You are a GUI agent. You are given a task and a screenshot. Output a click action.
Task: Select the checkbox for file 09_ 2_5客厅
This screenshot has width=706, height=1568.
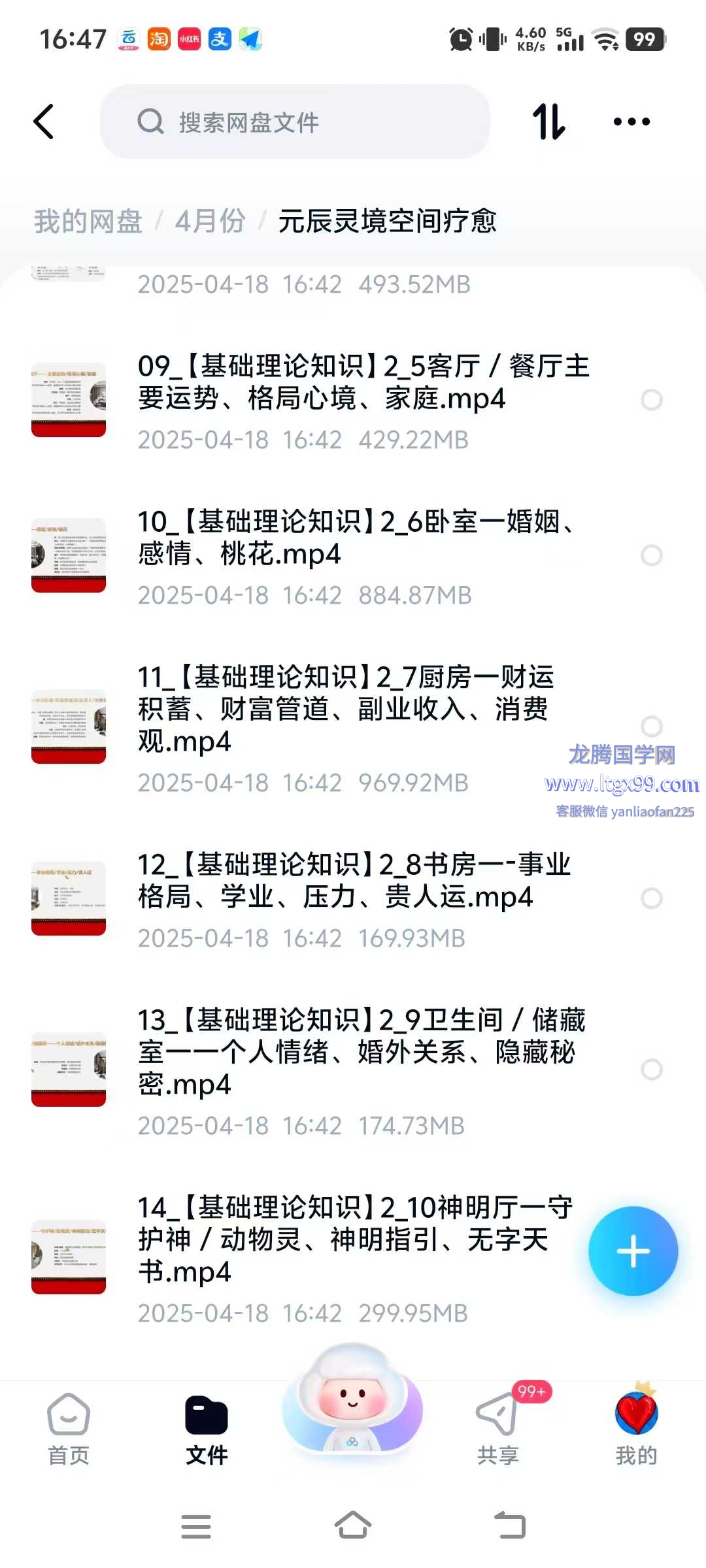(x=651, y=400)
